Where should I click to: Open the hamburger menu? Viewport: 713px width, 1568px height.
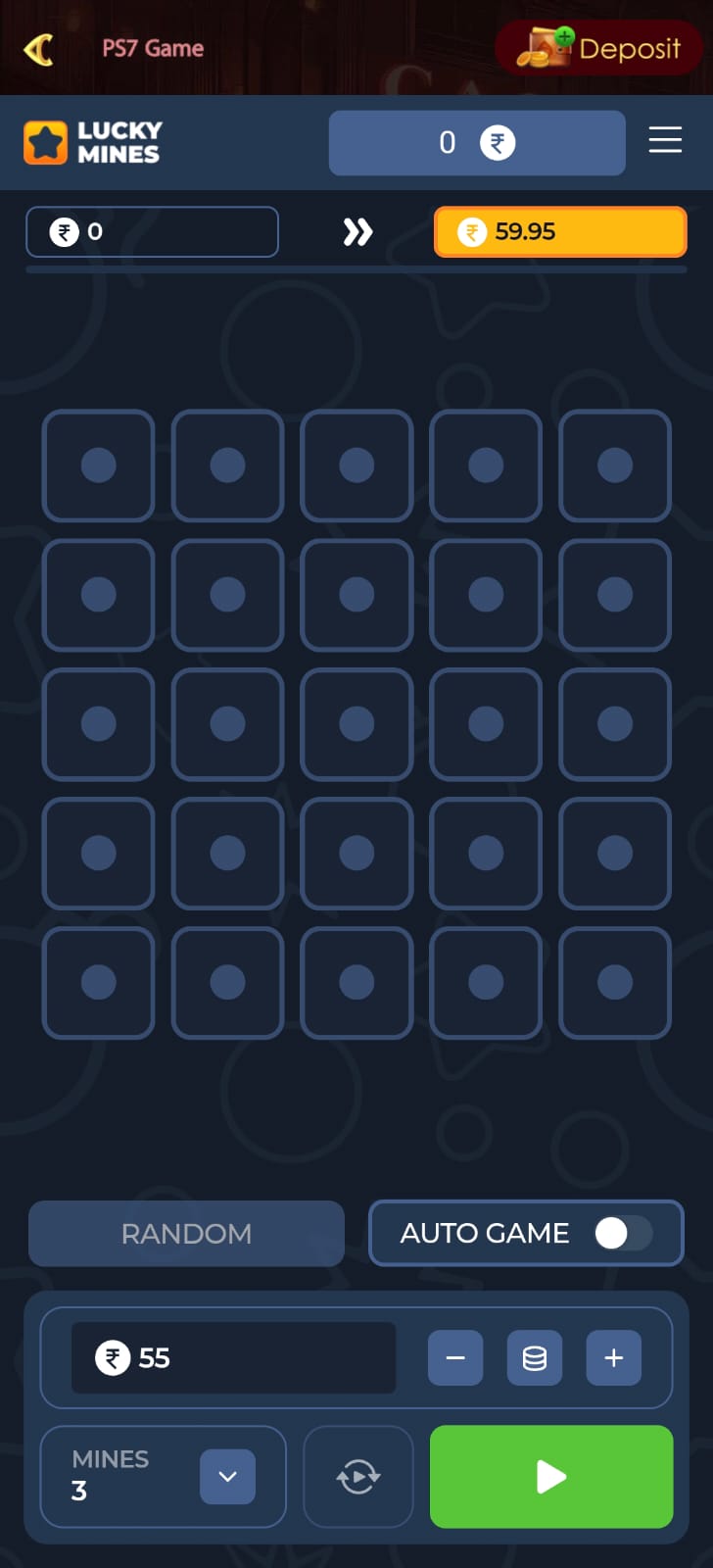click(x=665, y=140)
